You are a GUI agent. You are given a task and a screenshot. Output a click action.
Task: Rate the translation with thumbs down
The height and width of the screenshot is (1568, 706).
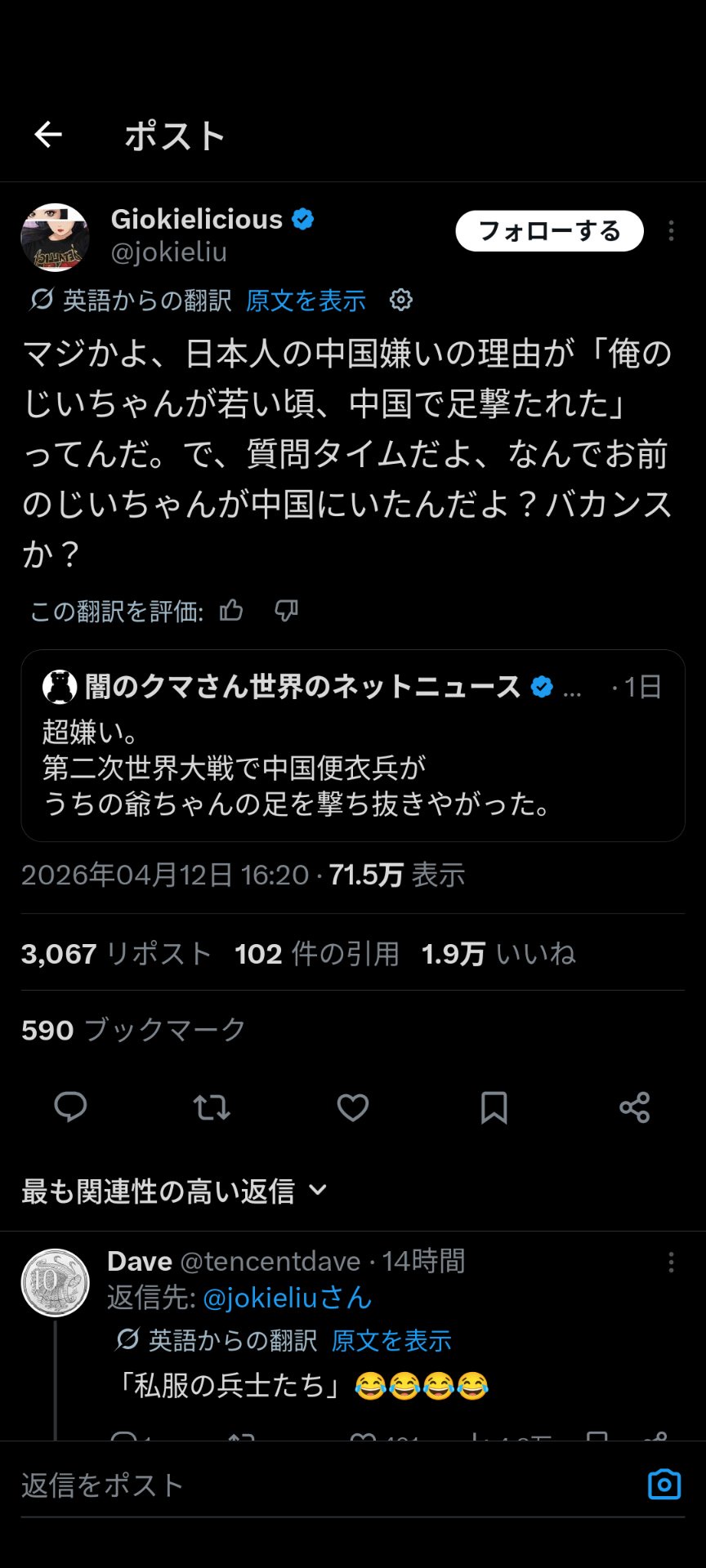[x=286, y=610]
